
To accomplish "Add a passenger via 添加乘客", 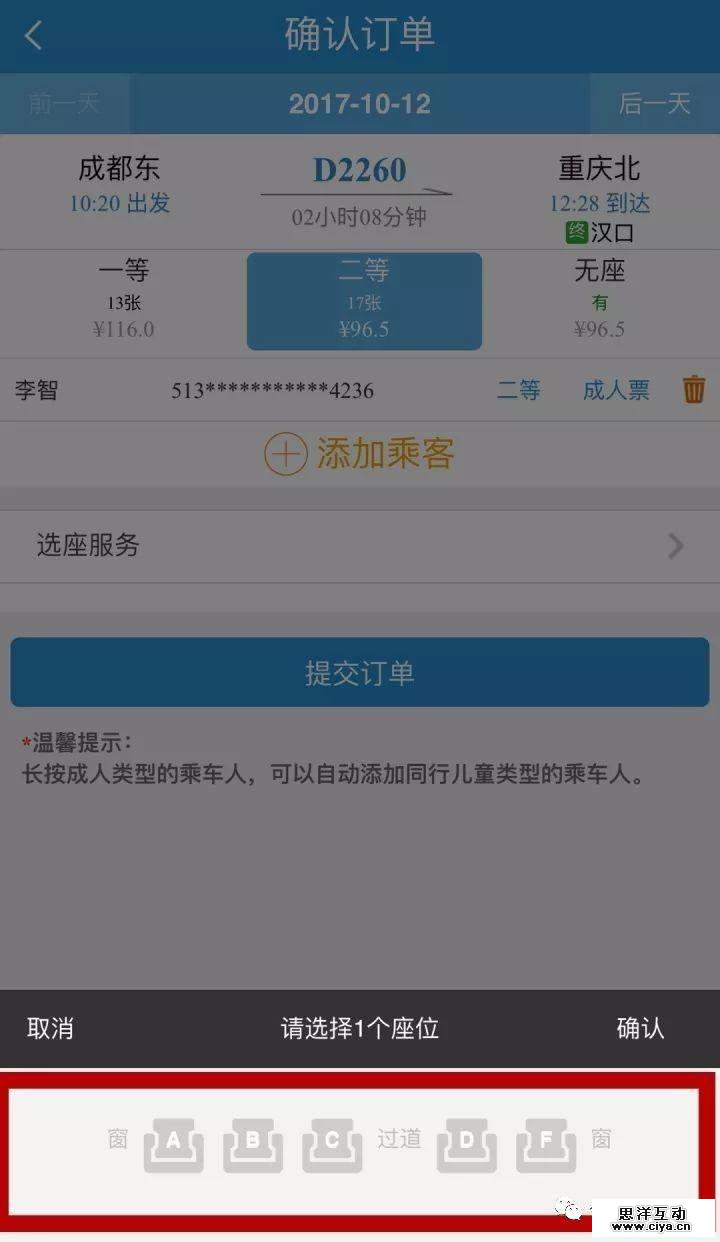I will (360, 454).
